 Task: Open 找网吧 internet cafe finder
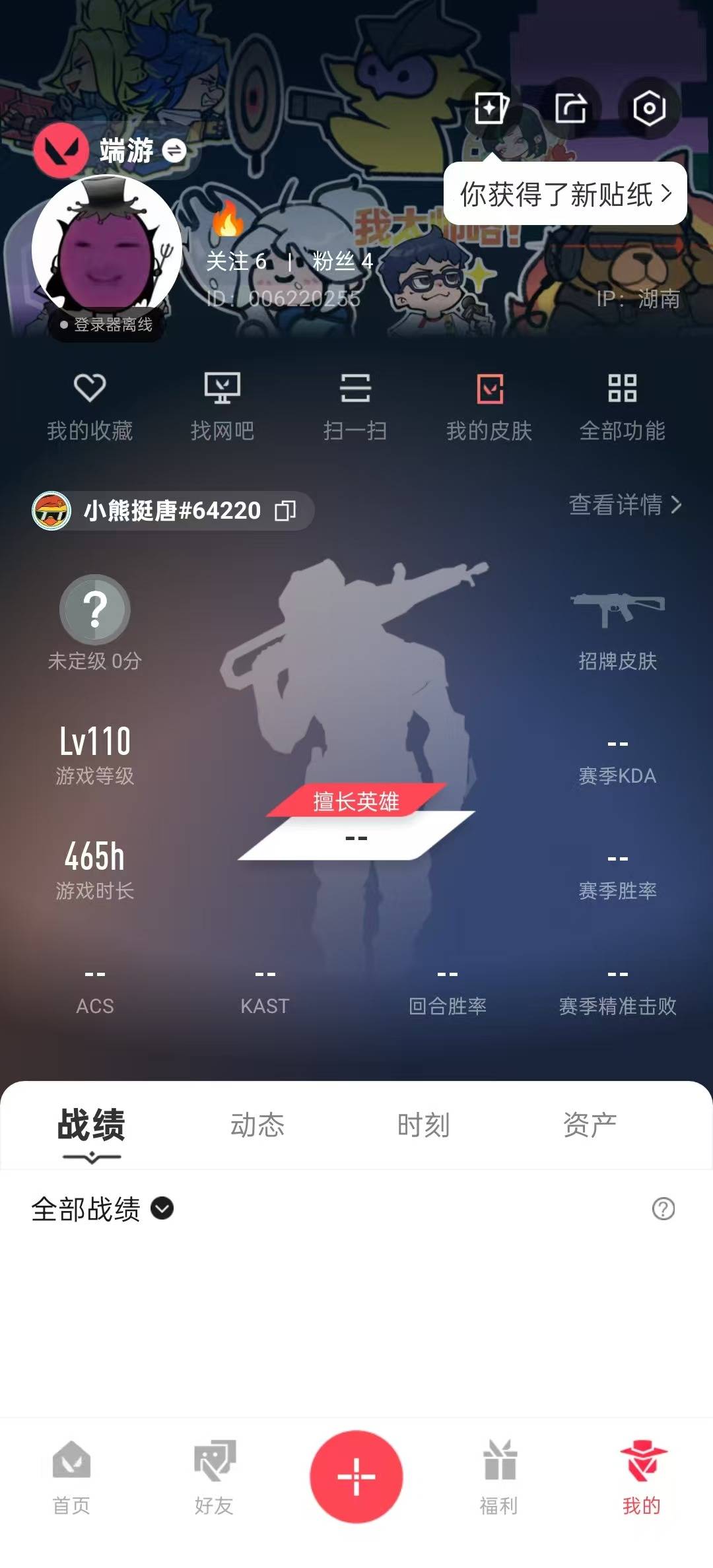pyautogui.click(x=222, y=407)
